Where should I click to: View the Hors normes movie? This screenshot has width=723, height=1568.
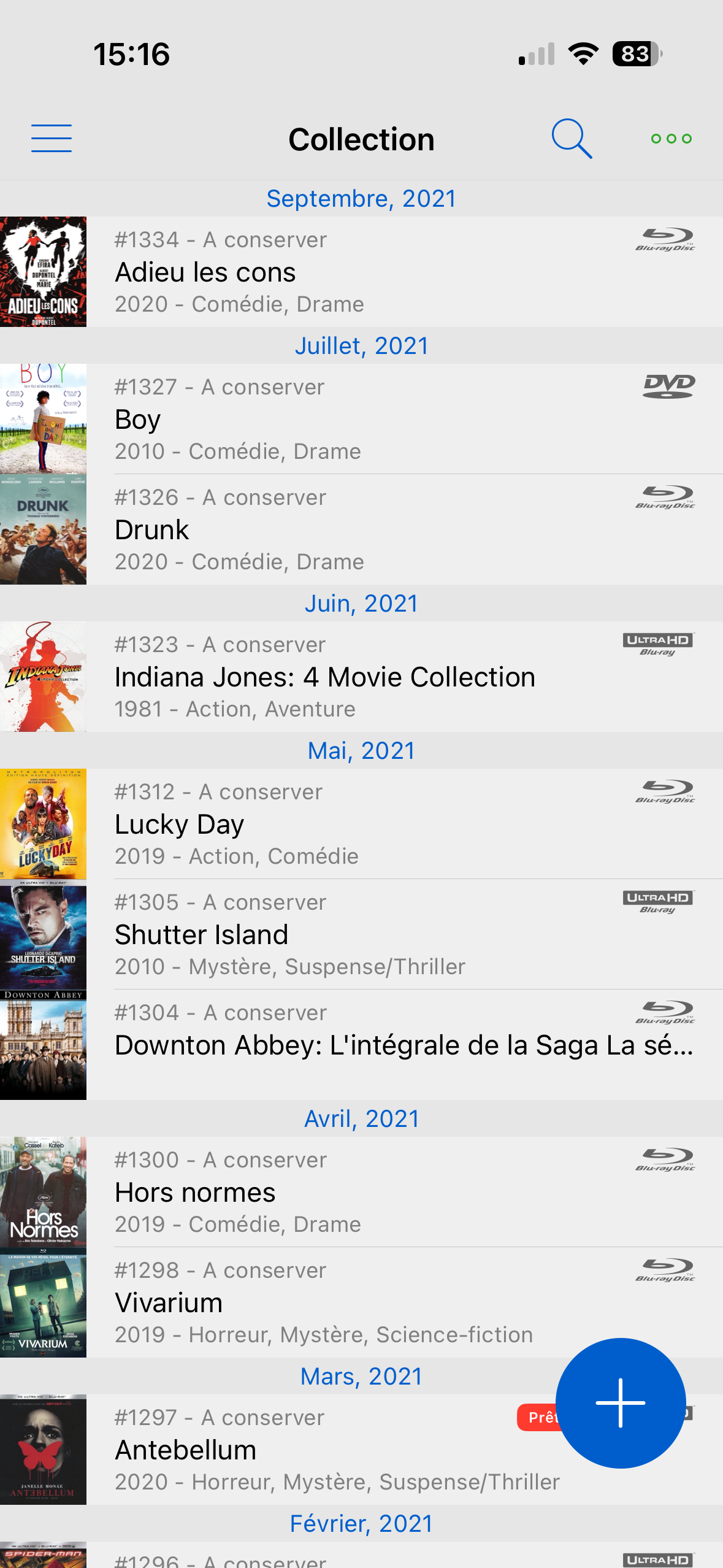pos(361,1192)
